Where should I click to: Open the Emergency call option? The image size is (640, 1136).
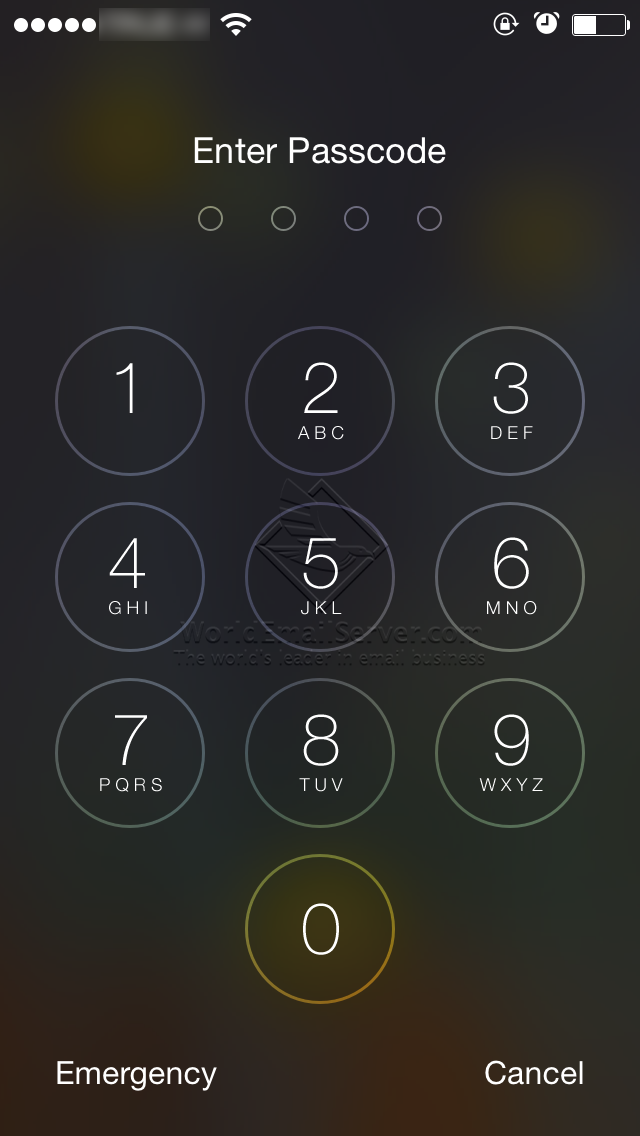(136, 1074)
